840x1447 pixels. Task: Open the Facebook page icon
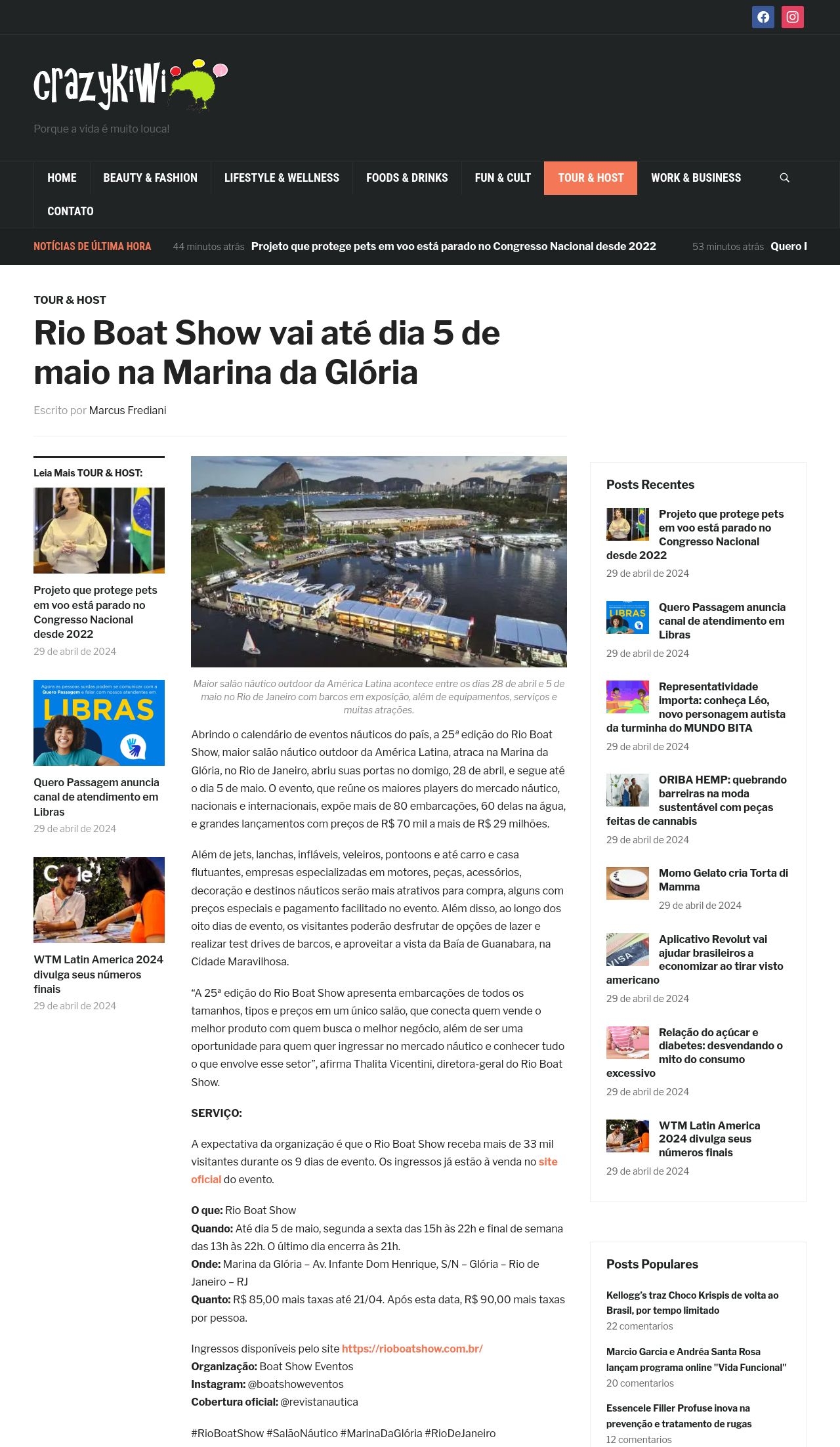click(x=763, y=17)
